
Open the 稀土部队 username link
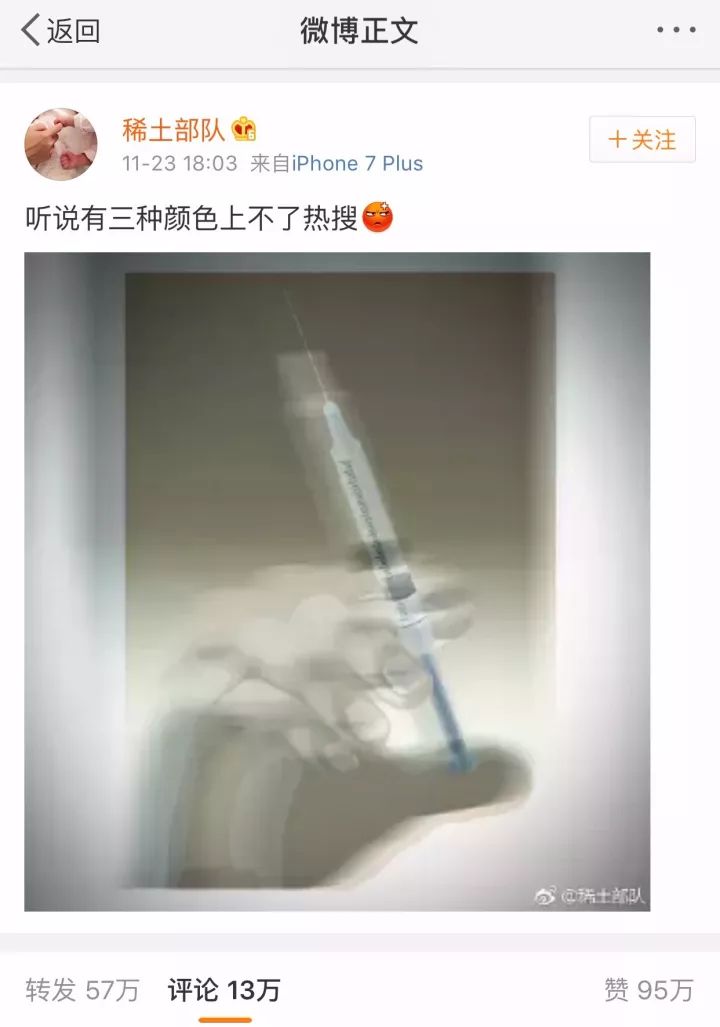[174, 130]
